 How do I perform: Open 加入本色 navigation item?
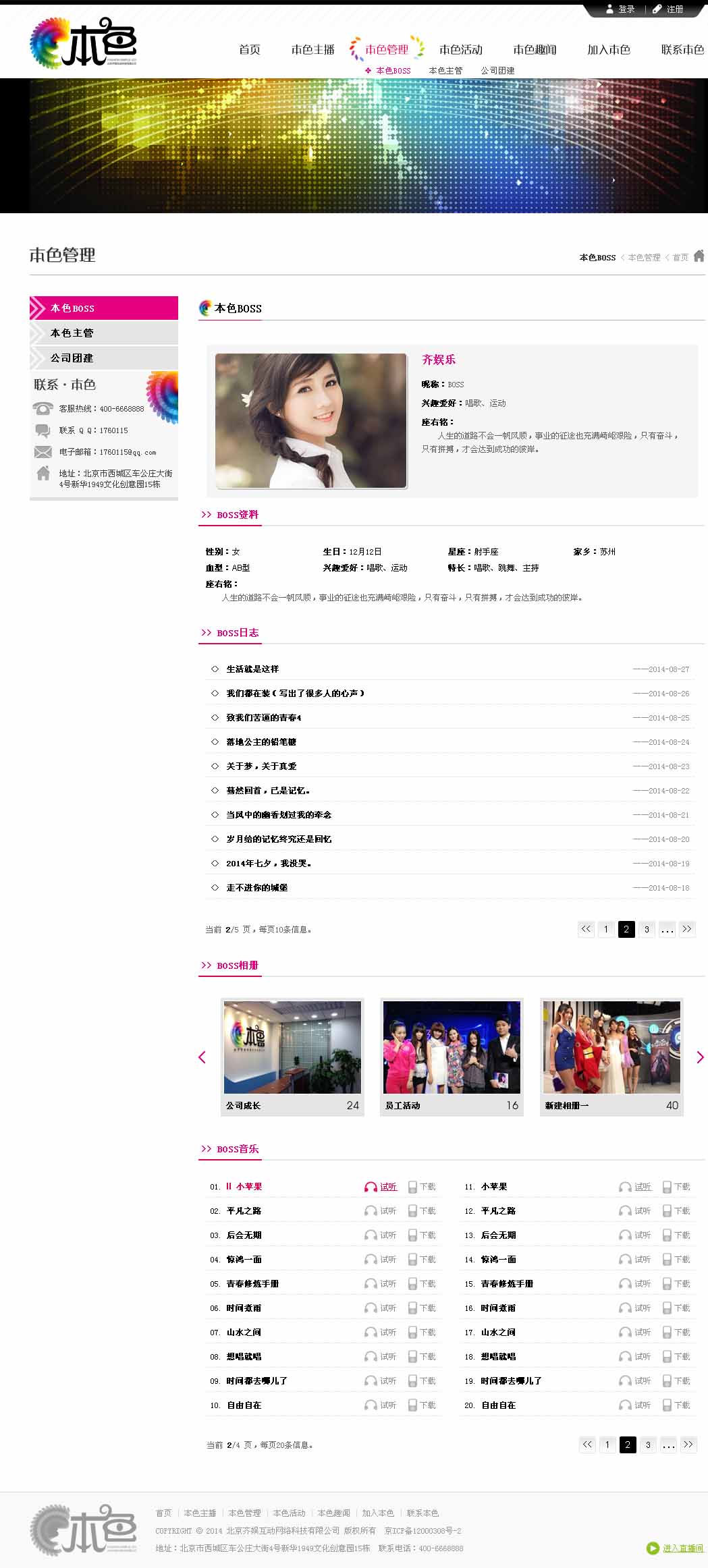coord(608,49)
